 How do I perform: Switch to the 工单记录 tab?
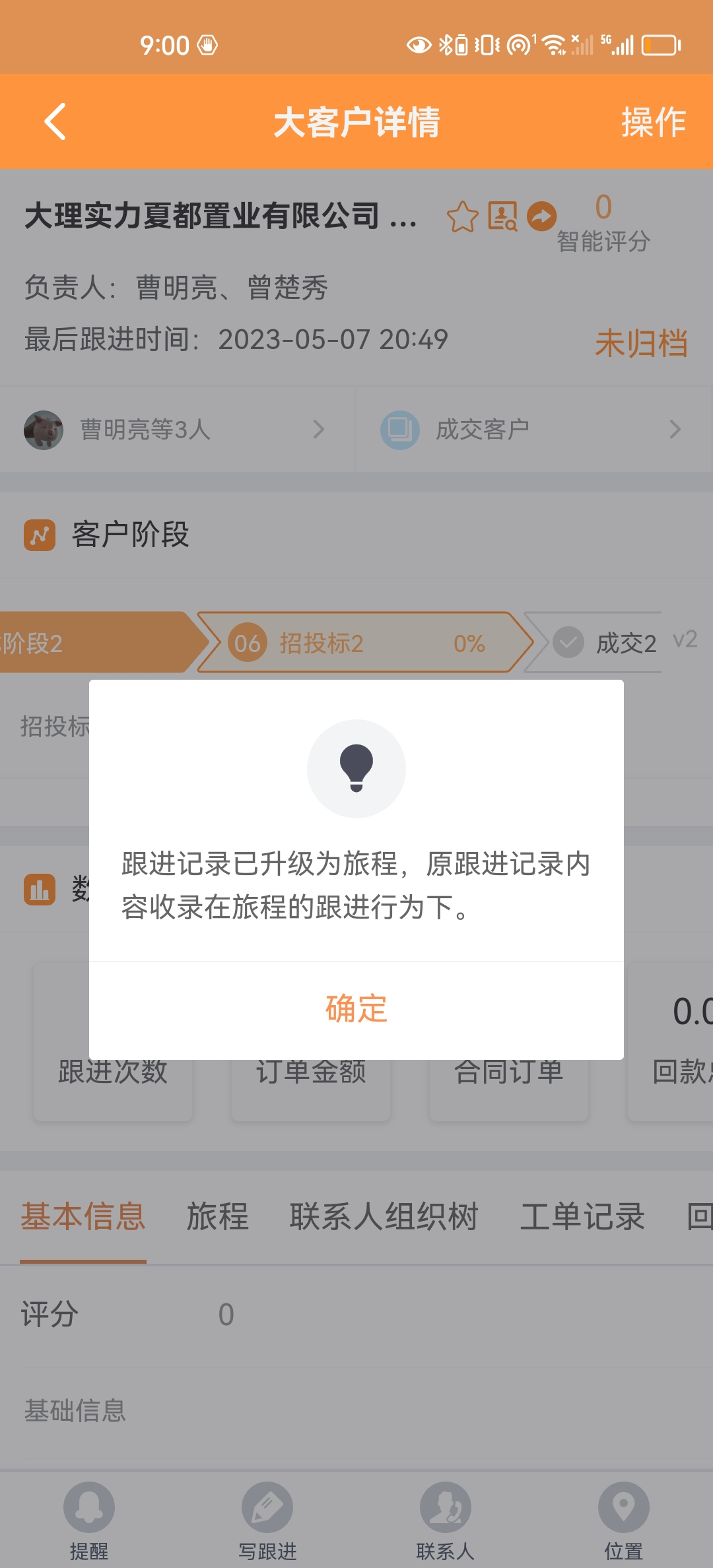coord(582,1216)
